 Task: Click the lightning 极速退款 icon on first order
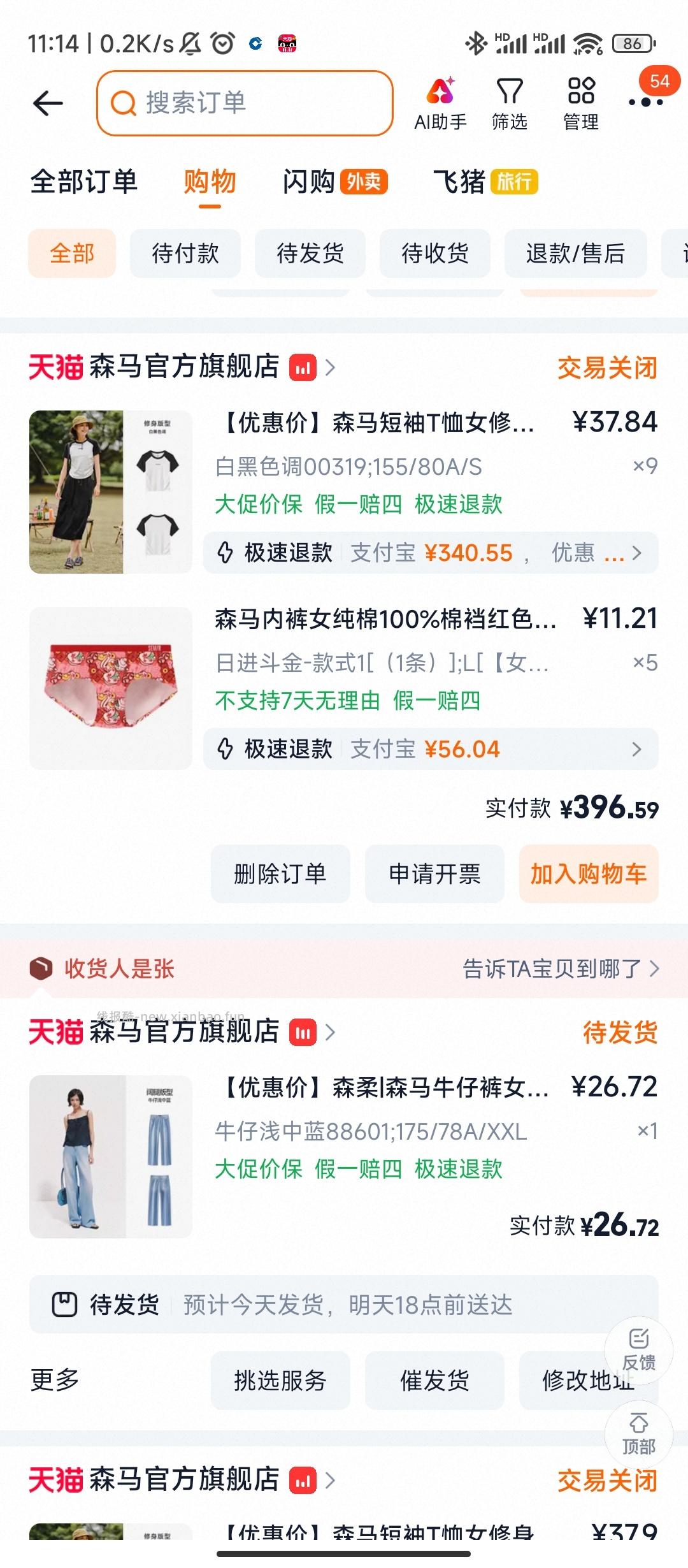point(226,553)
